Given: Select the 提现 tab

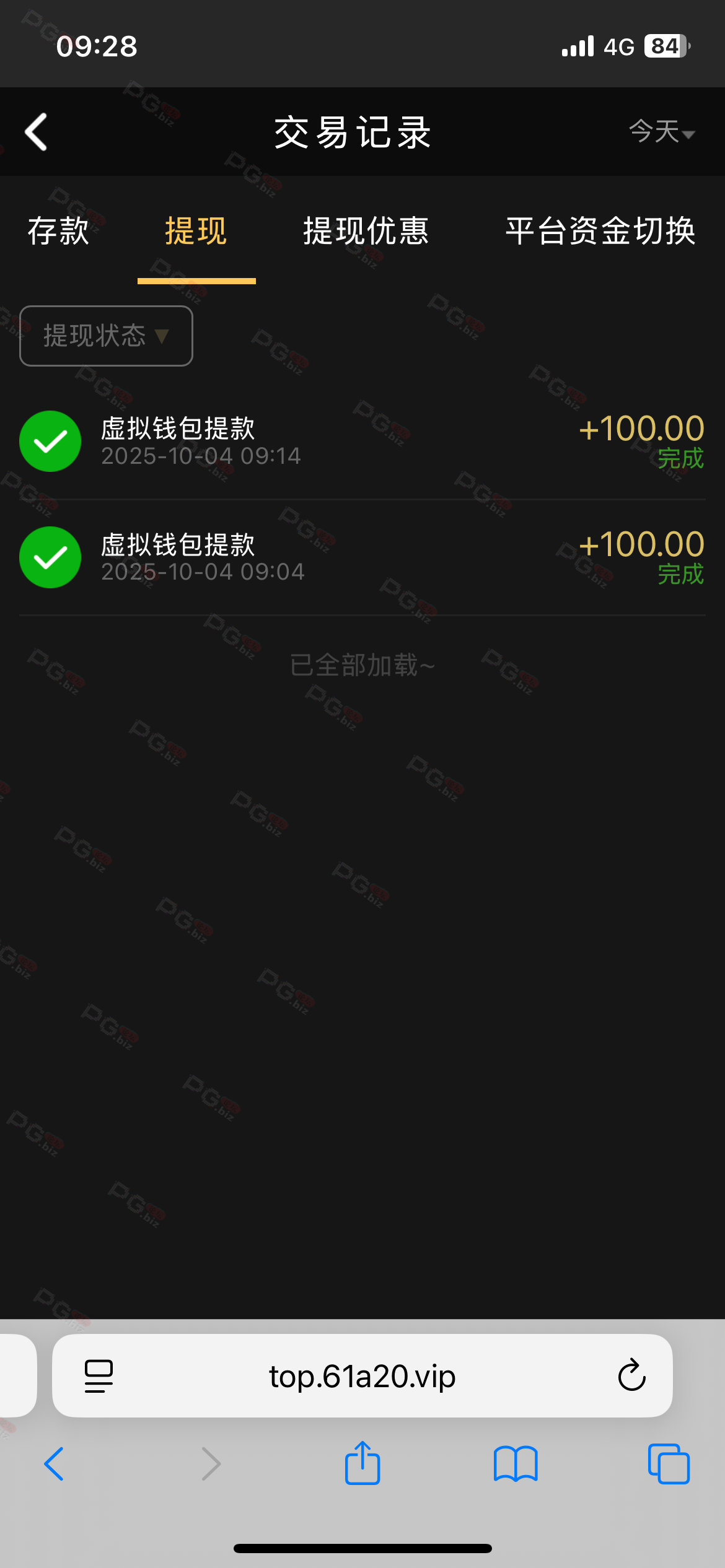Looking at the screenshot, I should (196, 232).
